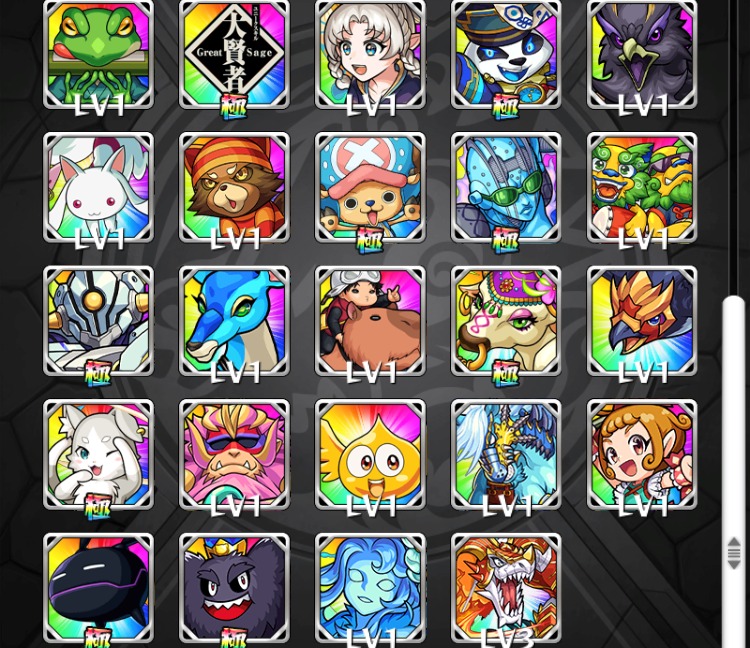
Task: Tap the scrollbar handle on right edge
Action: tap(734, 553)
